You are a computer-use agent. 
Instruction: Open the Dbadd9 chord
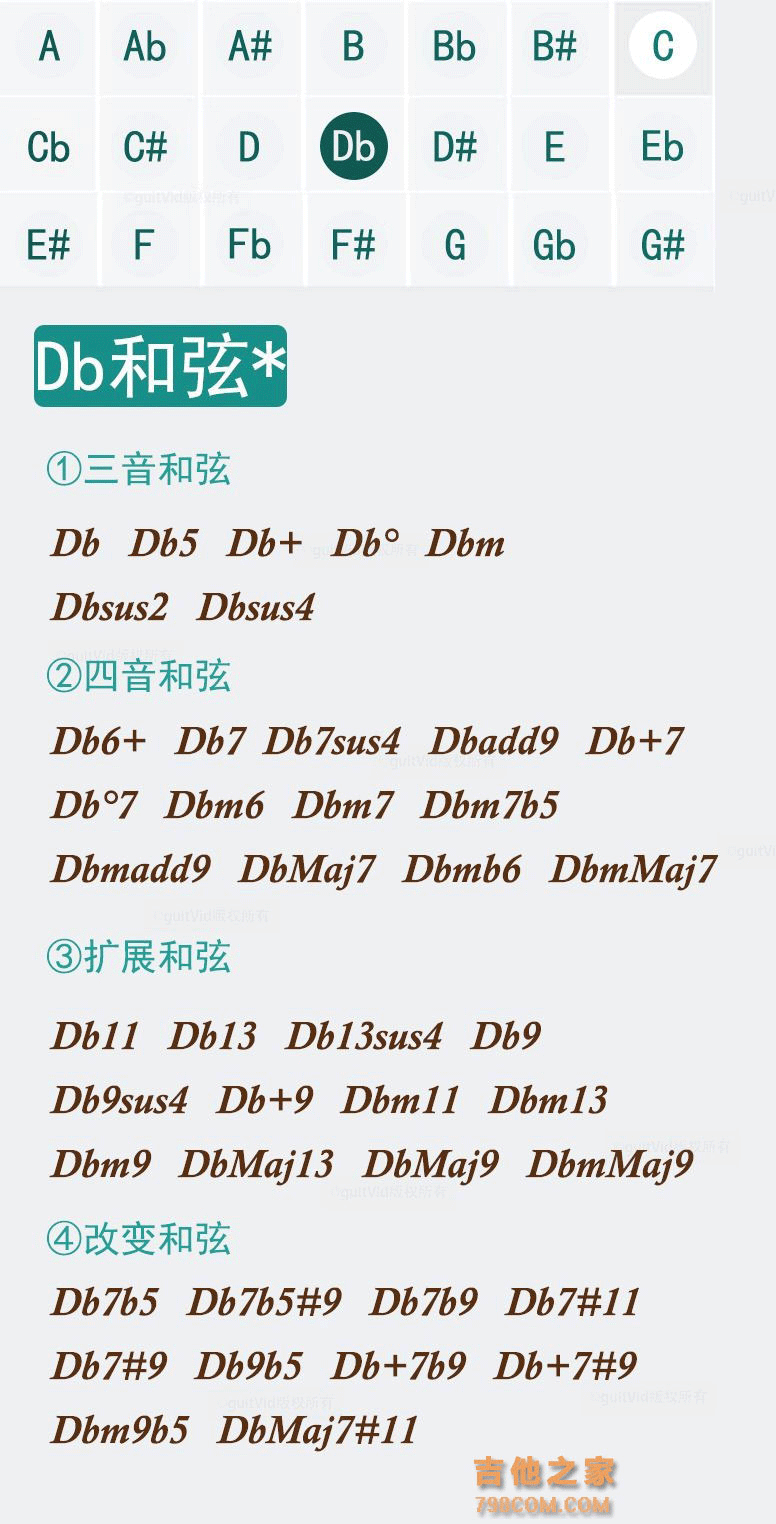point(494,742)
